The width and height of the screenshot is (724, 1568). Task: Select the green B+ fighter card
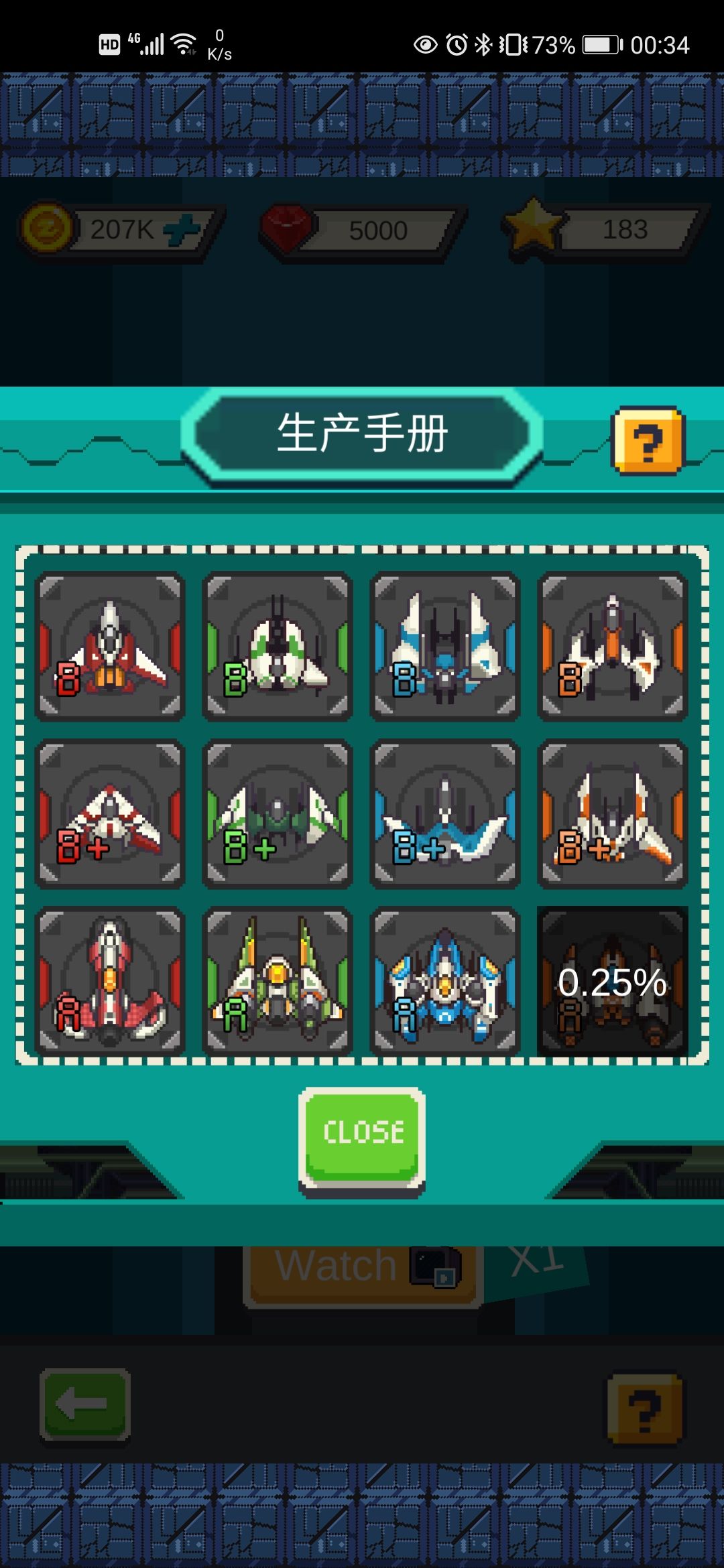click(278, 813)
